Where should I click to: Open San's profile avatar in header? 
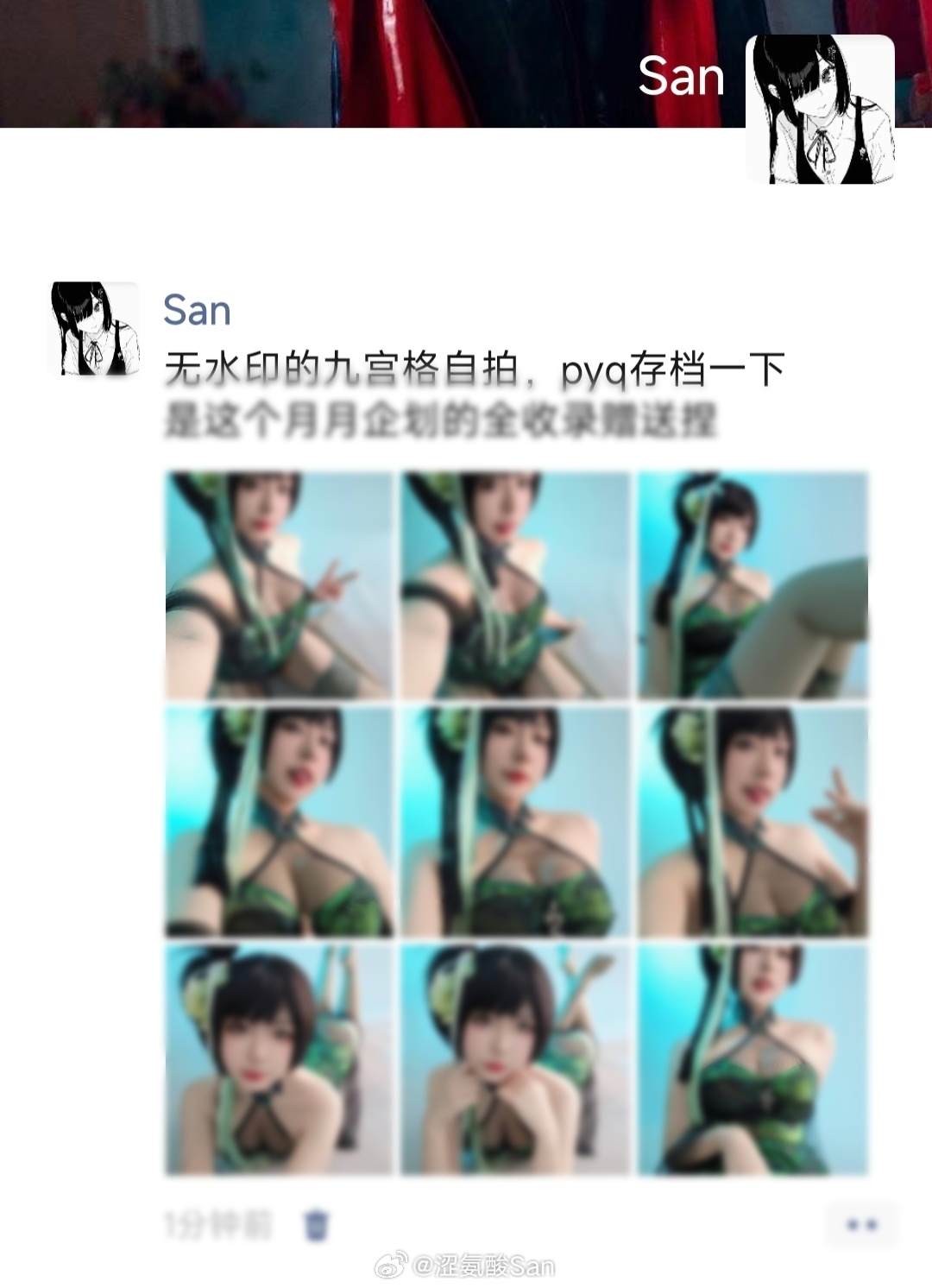click(819, 109)
